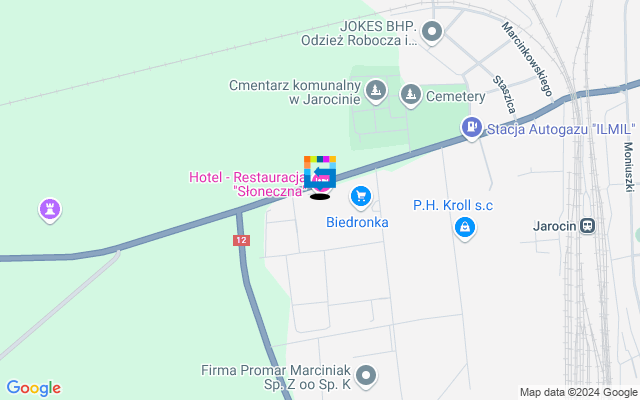Select the JOKES BHP place marker

point(432,33)
